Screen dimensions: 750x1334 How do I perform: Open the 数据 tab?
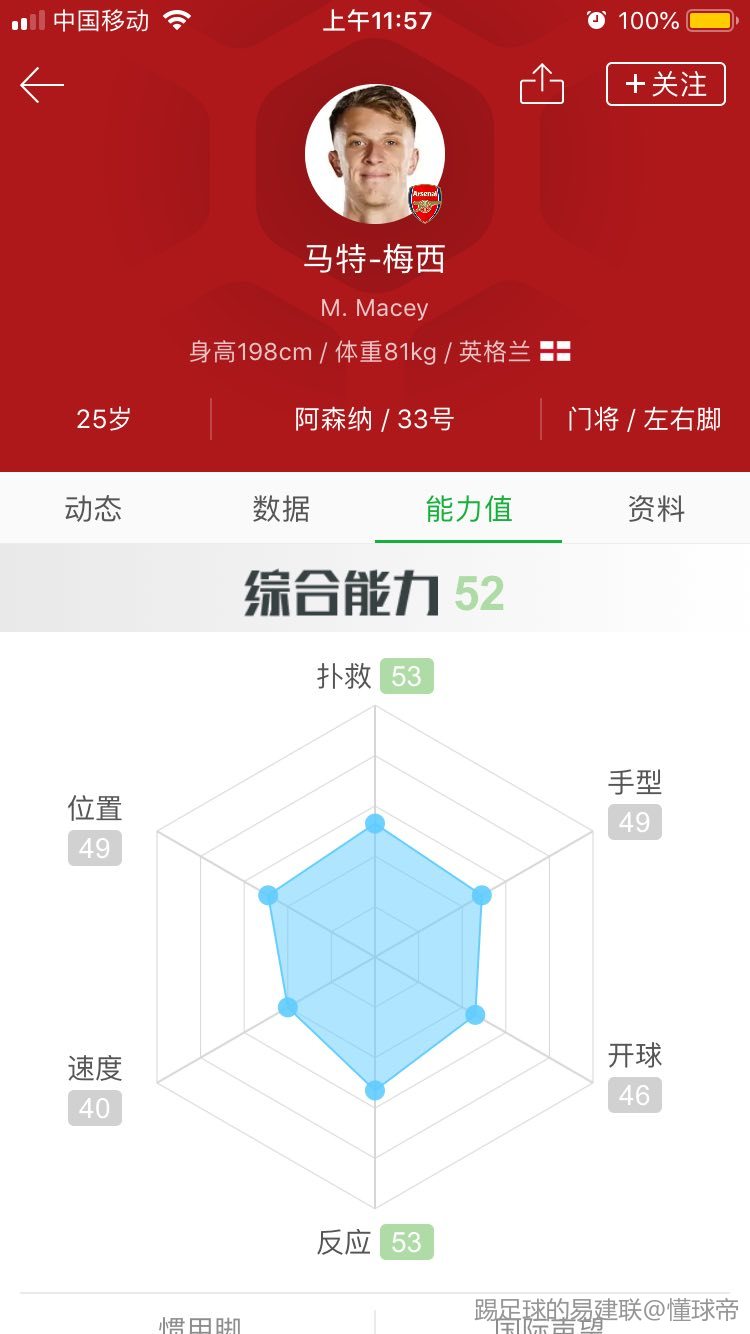click(281, 509)
